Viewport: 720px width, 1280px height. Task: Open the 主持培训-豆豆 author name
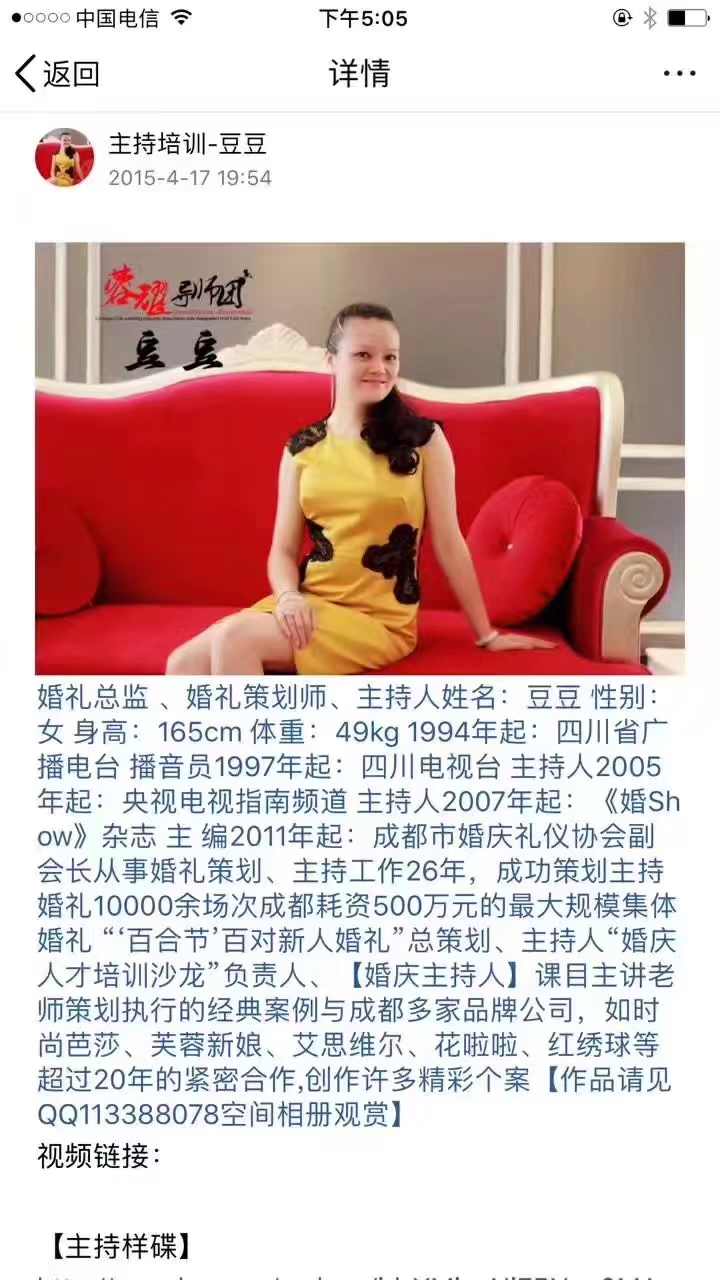pyautogui.click(x=187, y=144)
